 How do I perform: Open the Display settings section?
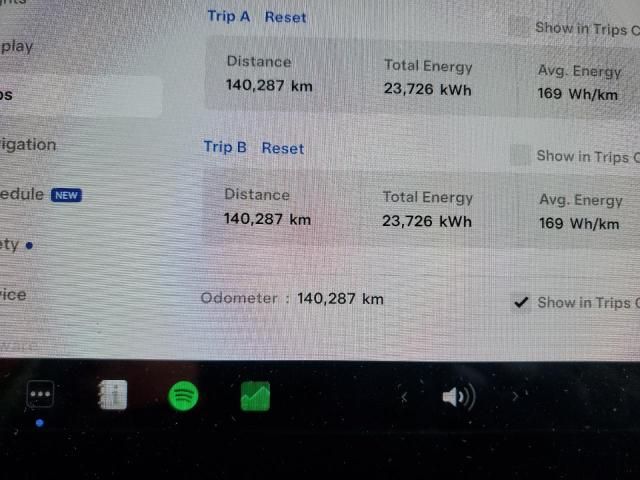[17, 46]
